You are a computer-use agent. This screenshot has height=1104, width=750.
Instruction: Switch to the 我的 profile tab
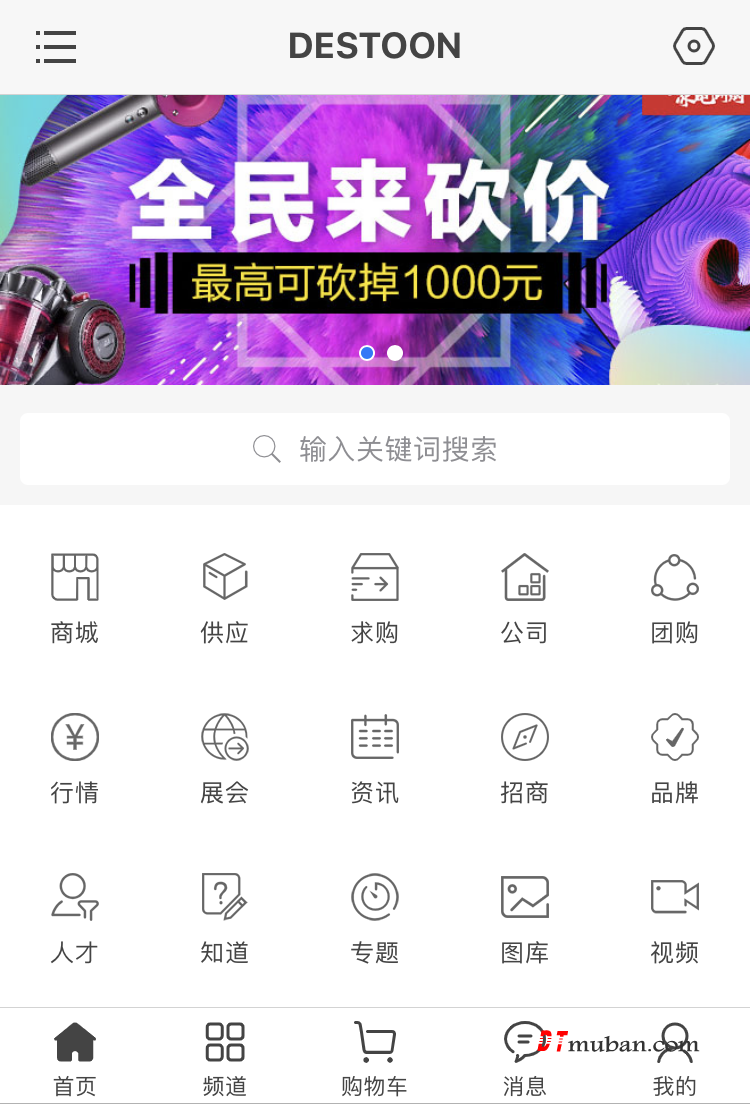(675, 1058)
